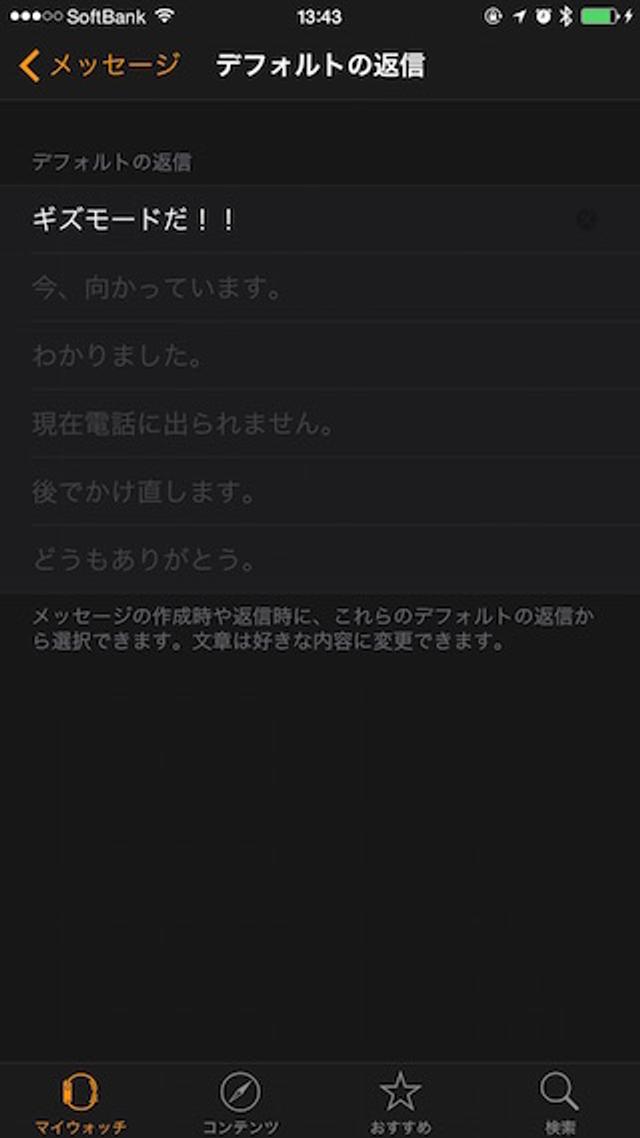640x1138 pixels.
Task: Clear the ギズモードだ！！ reply text
Action: pyautogui.click(x=586, y=220)
